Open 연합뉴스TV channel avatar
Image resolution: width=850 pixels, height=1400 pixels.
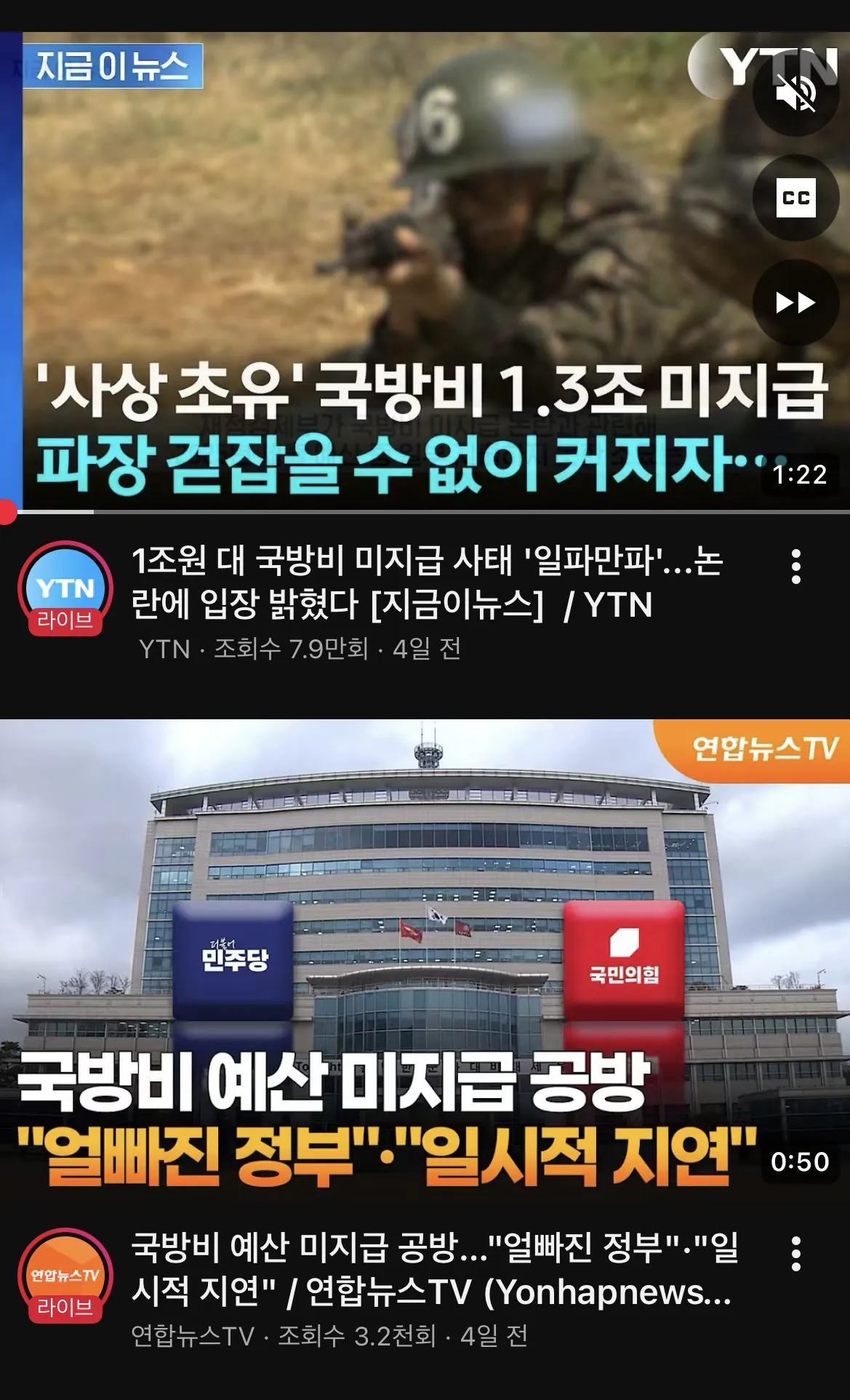(65, 1276)
